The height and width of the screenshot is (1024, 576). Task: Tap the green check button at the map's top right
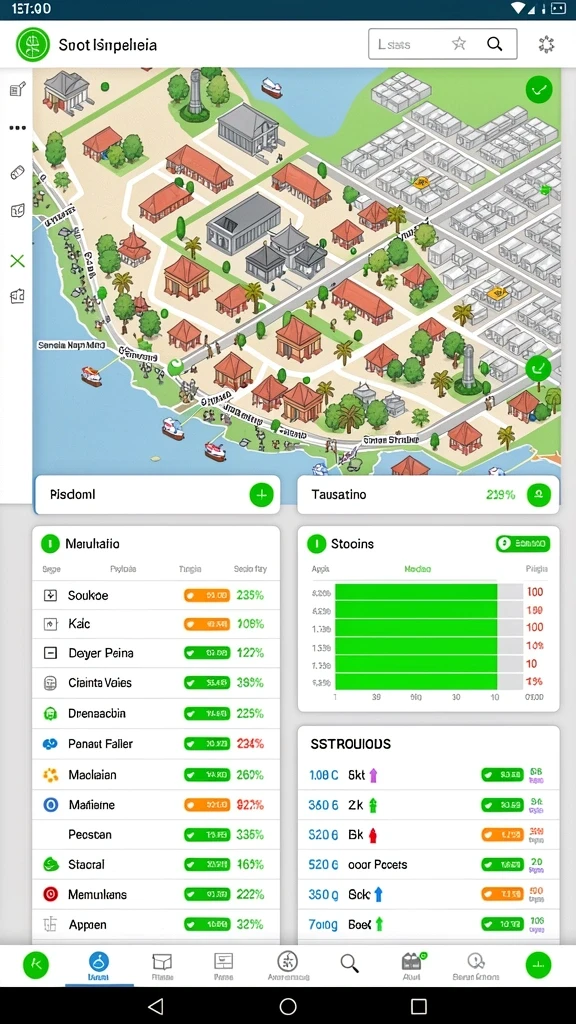(x=539, y=89)
